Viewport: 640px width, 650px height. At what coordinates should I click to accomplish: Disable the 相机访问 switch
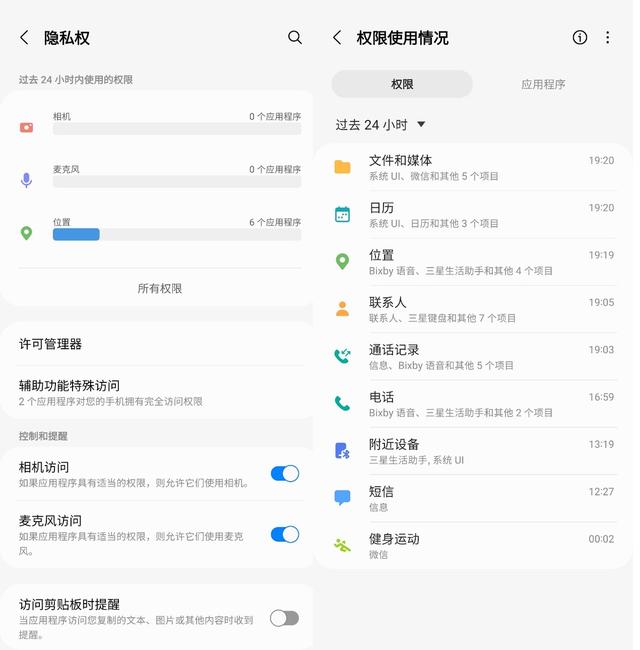(284, 474)
